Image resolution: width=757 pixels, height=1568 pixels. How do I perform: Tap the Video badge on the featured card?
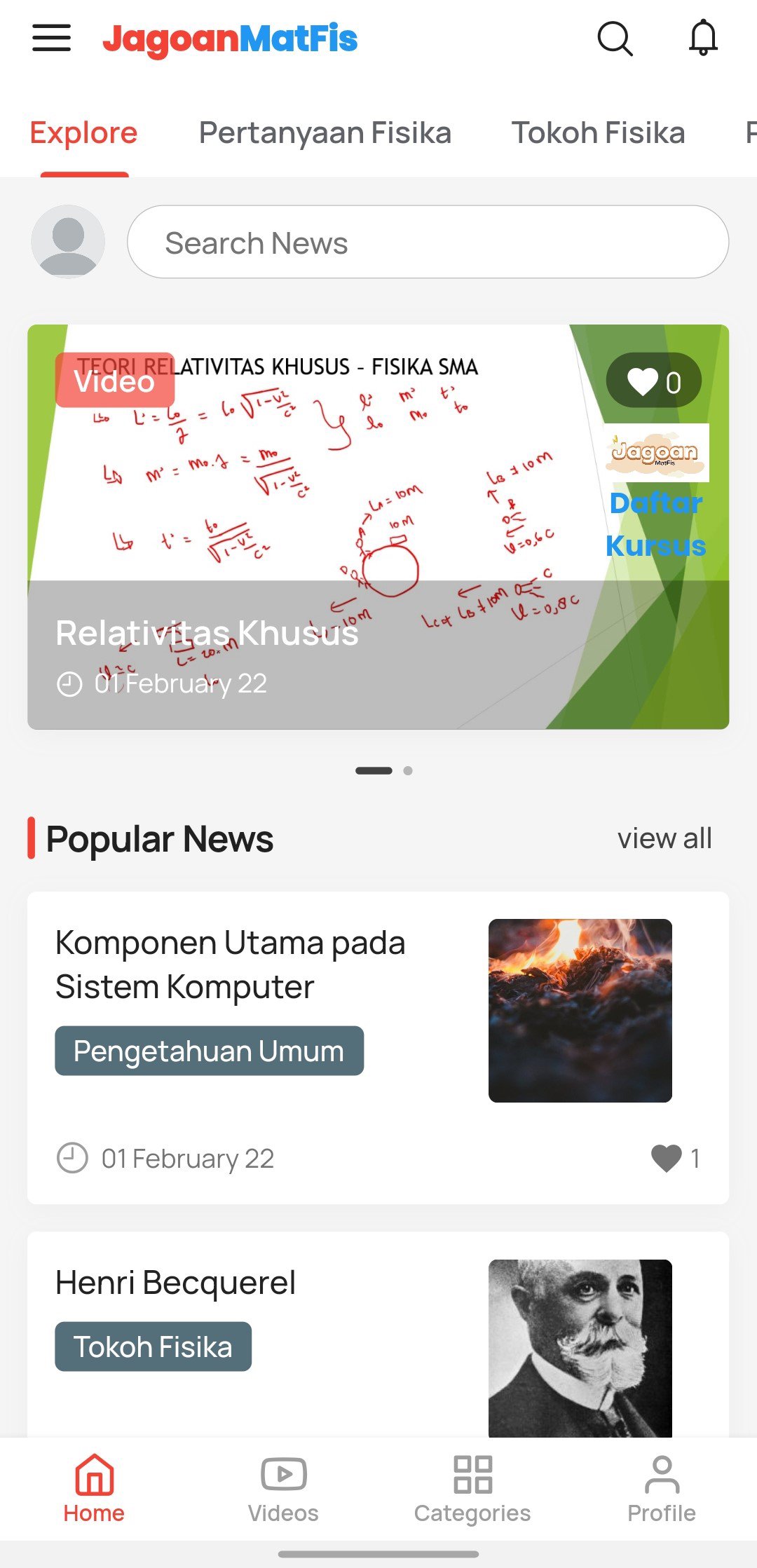pyautogui.click(x=114, y=382)
